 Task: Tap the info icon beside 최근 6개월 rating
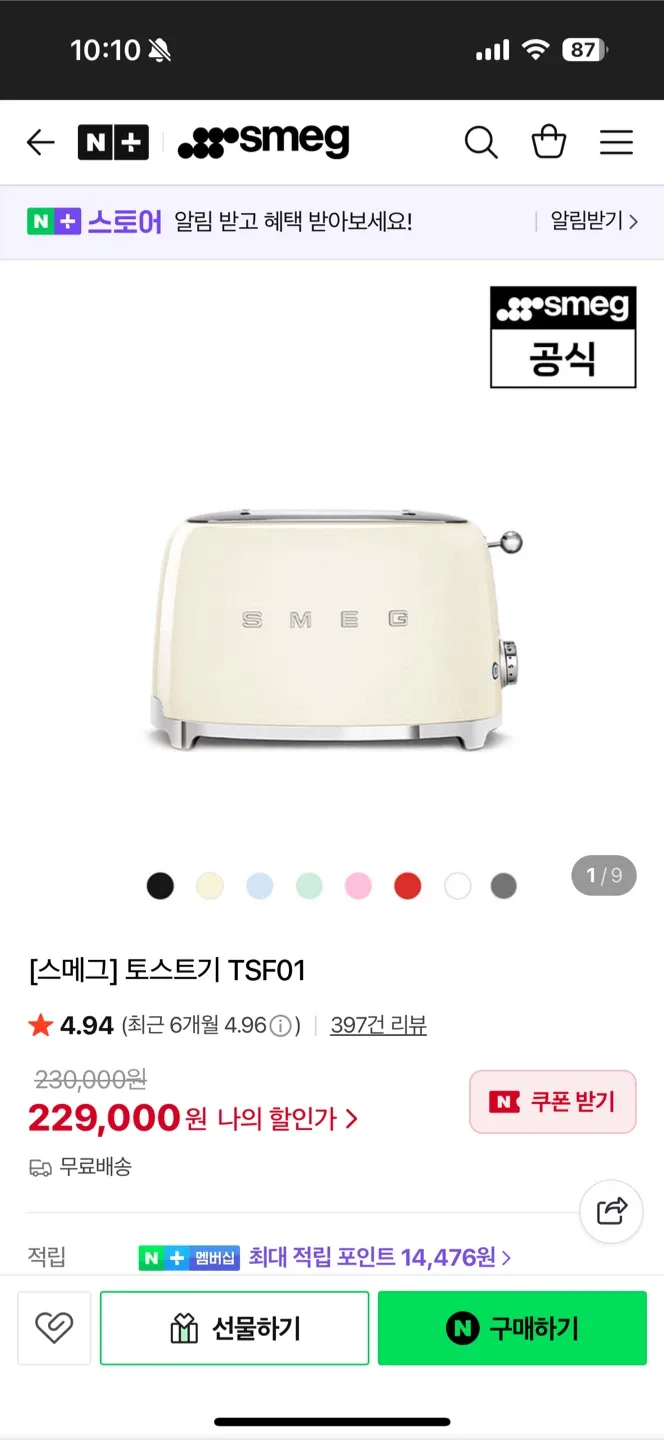click(x=281, y=1026)
